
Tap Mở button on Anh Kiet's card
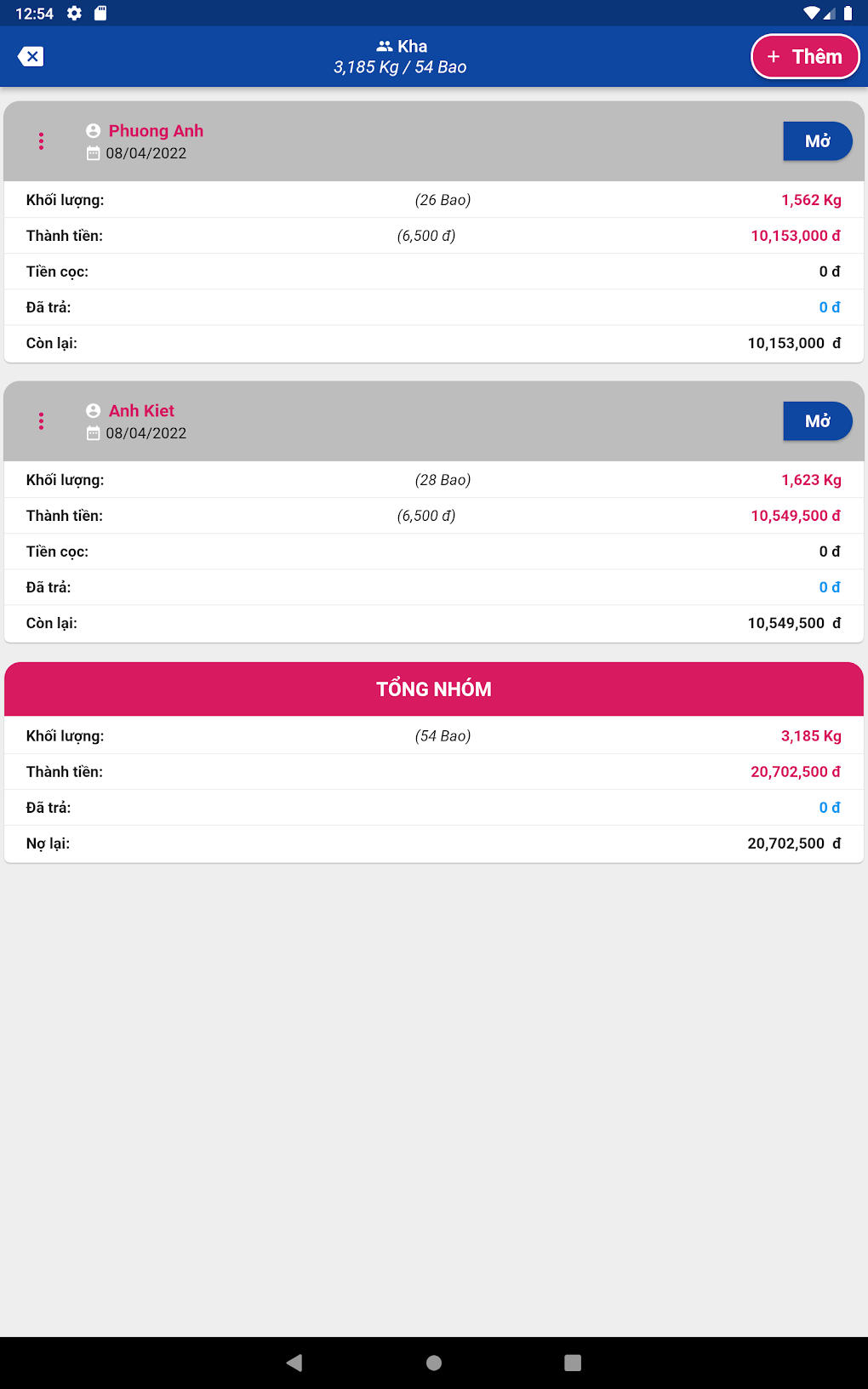point(817,421)
